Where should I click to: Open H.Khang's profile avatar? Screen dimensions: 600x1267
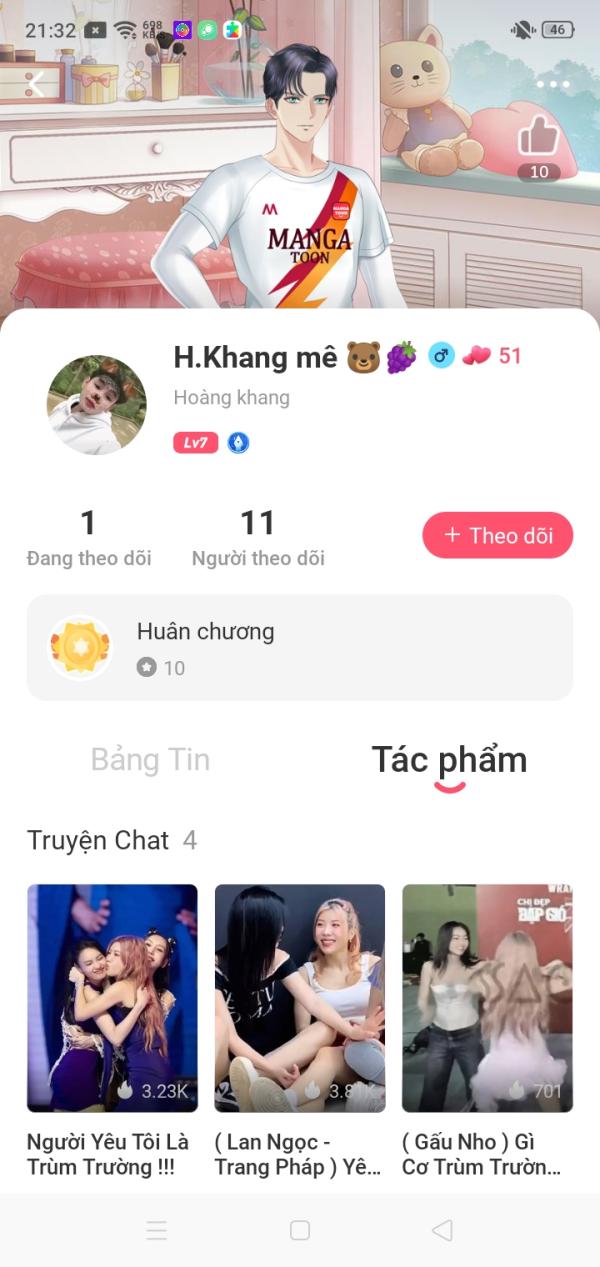(97, 405)
